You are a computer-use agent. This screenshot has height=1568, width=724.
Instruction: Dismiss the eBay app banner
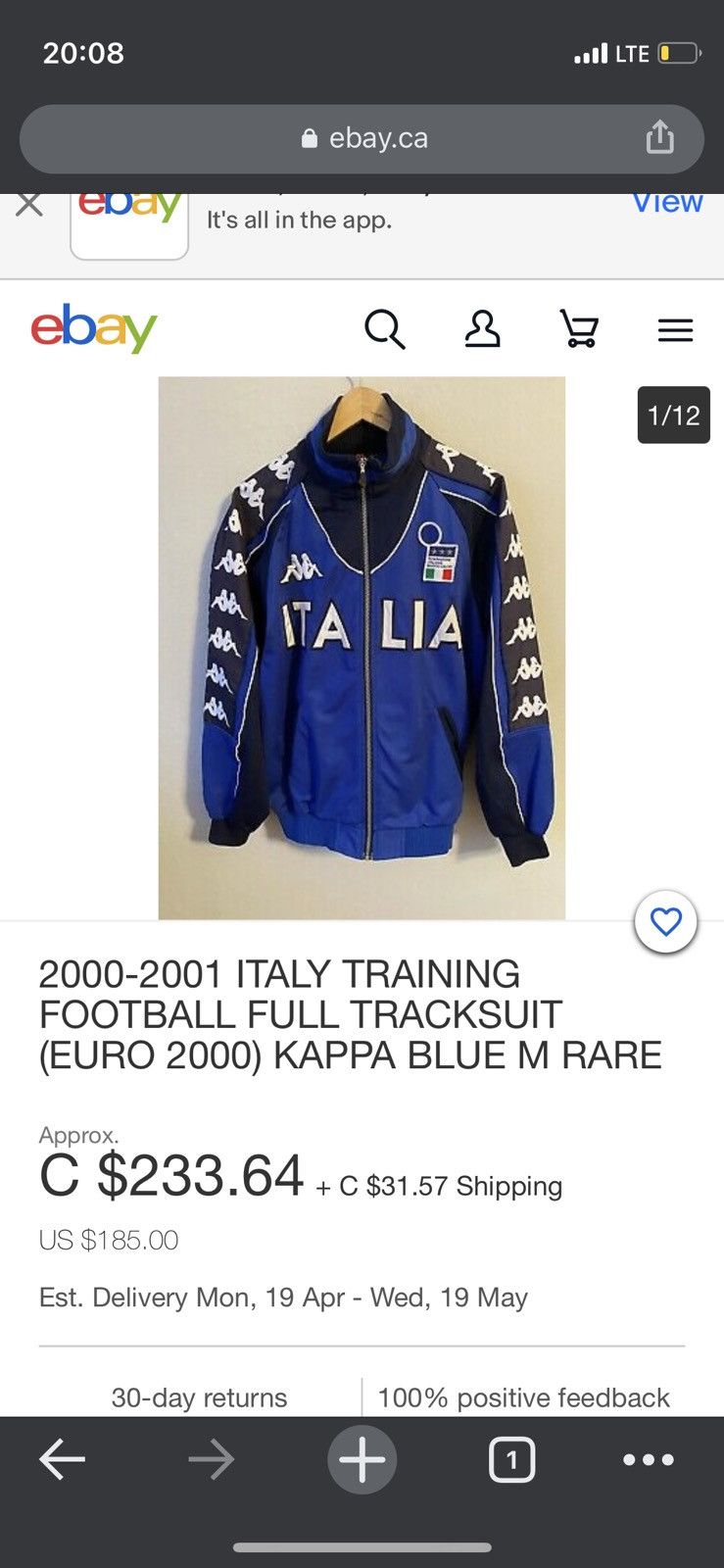[29, 204]
